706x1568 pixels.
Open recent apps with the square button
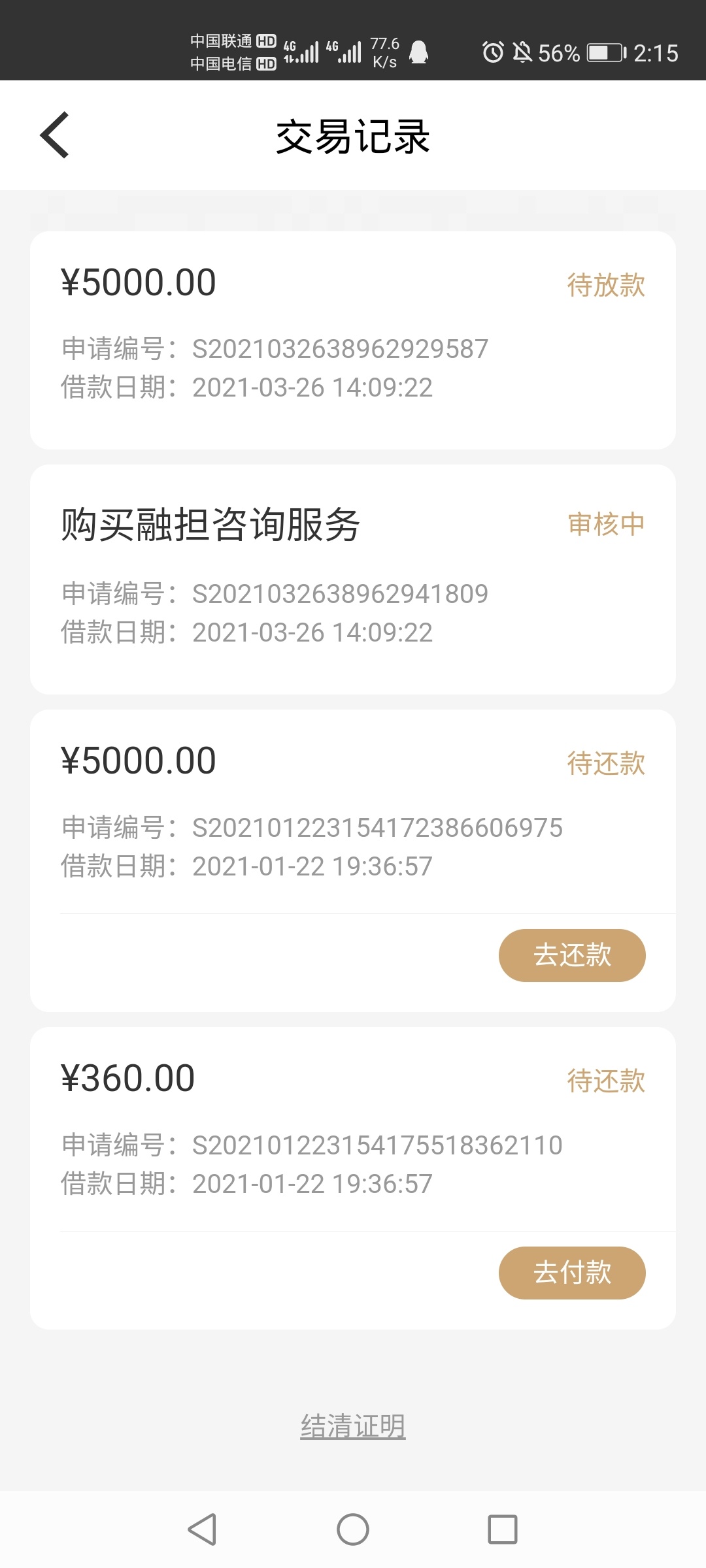tap(503, 1529)
